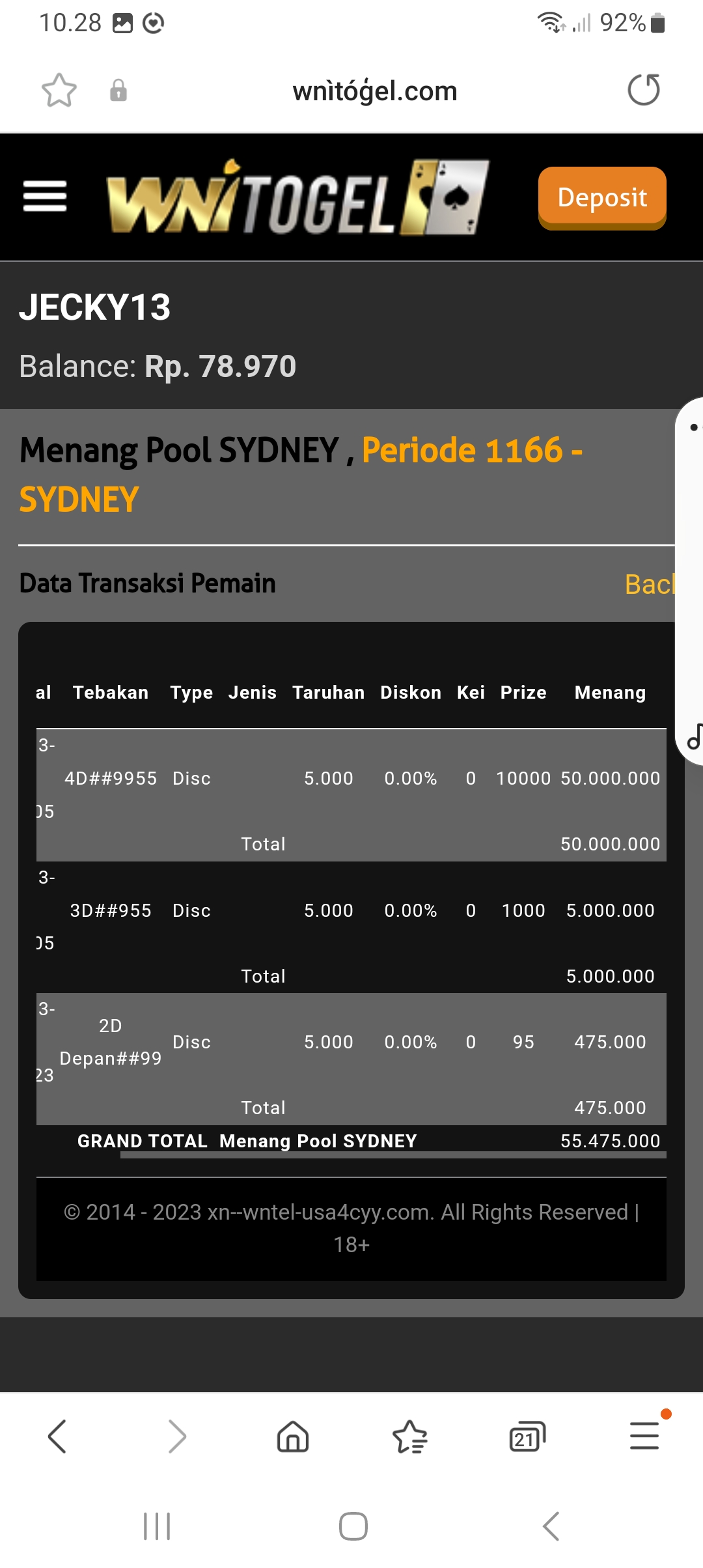Tap the orange Deposit button
Image resolution: width=703 pixels, height=1568 pixels.
coord(602,198)
